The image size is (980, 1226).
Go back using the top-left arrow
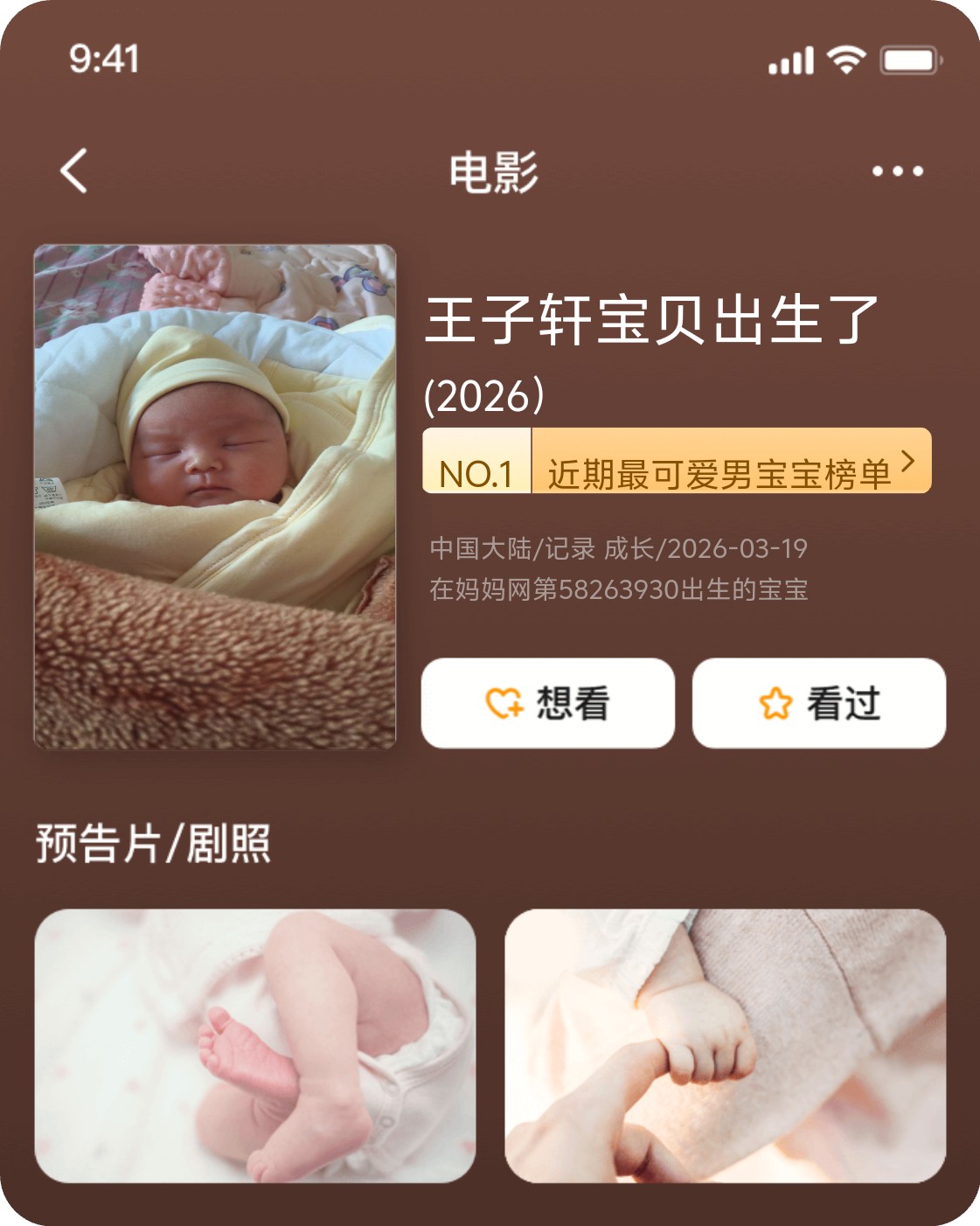click(75, 170)
